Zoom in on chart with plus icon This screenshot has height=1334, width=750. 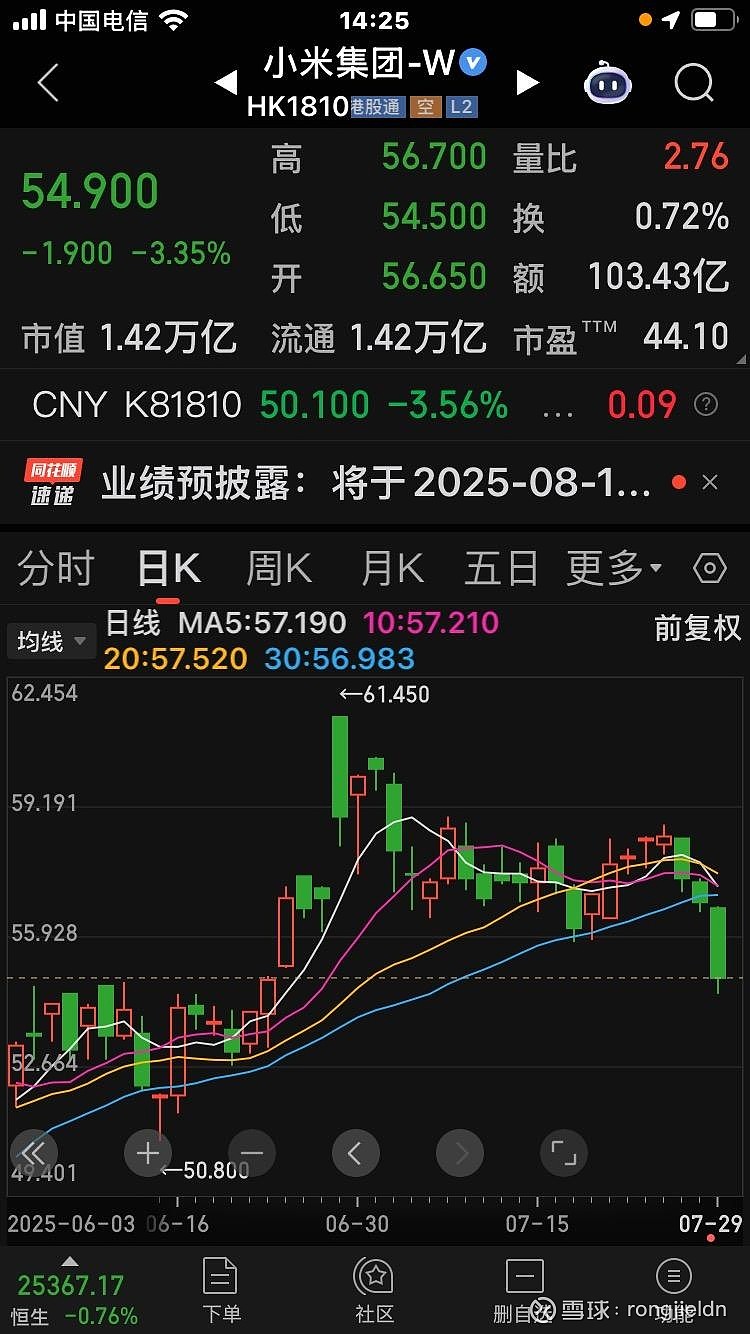pos(147,1153)
